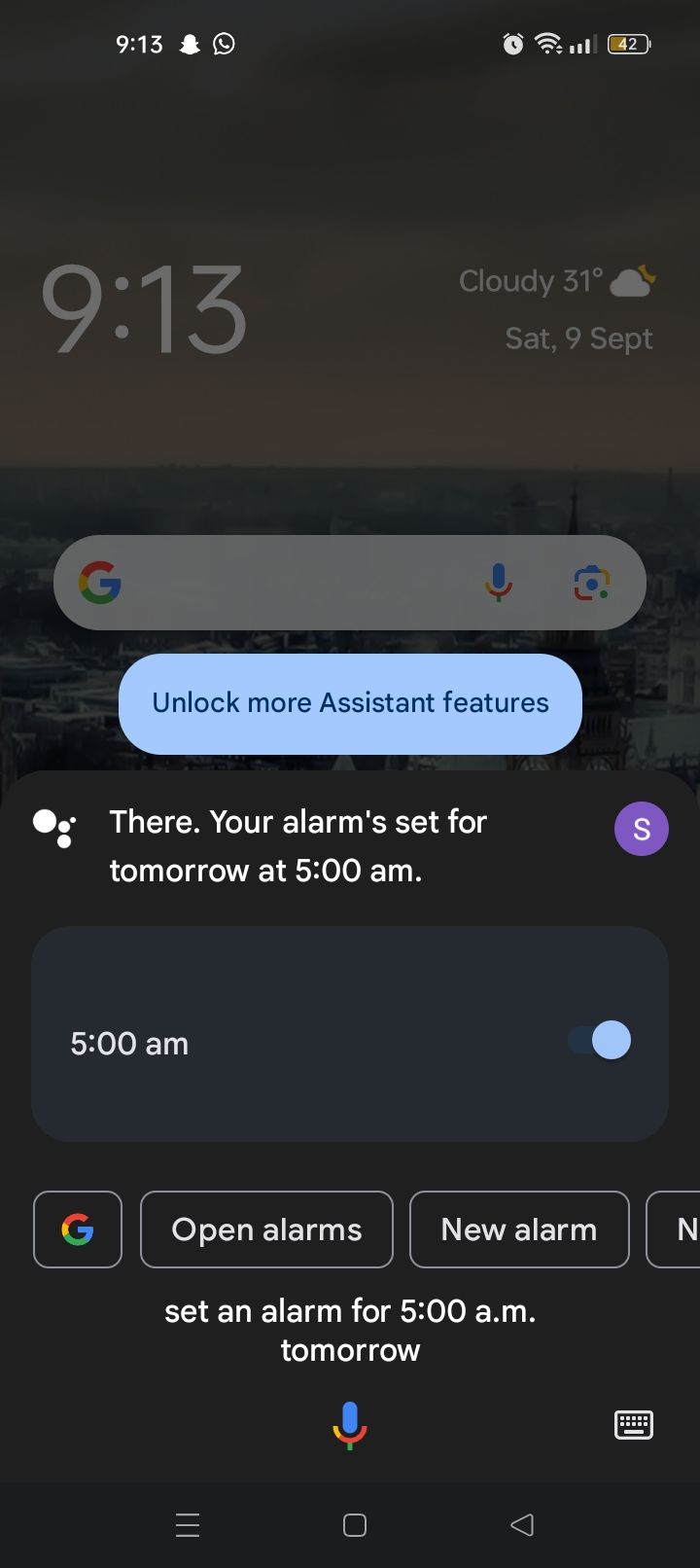Expand the Assistant results panel
Image resolution: width=700 pixels, height=1568 pixels.
[350, 778]
